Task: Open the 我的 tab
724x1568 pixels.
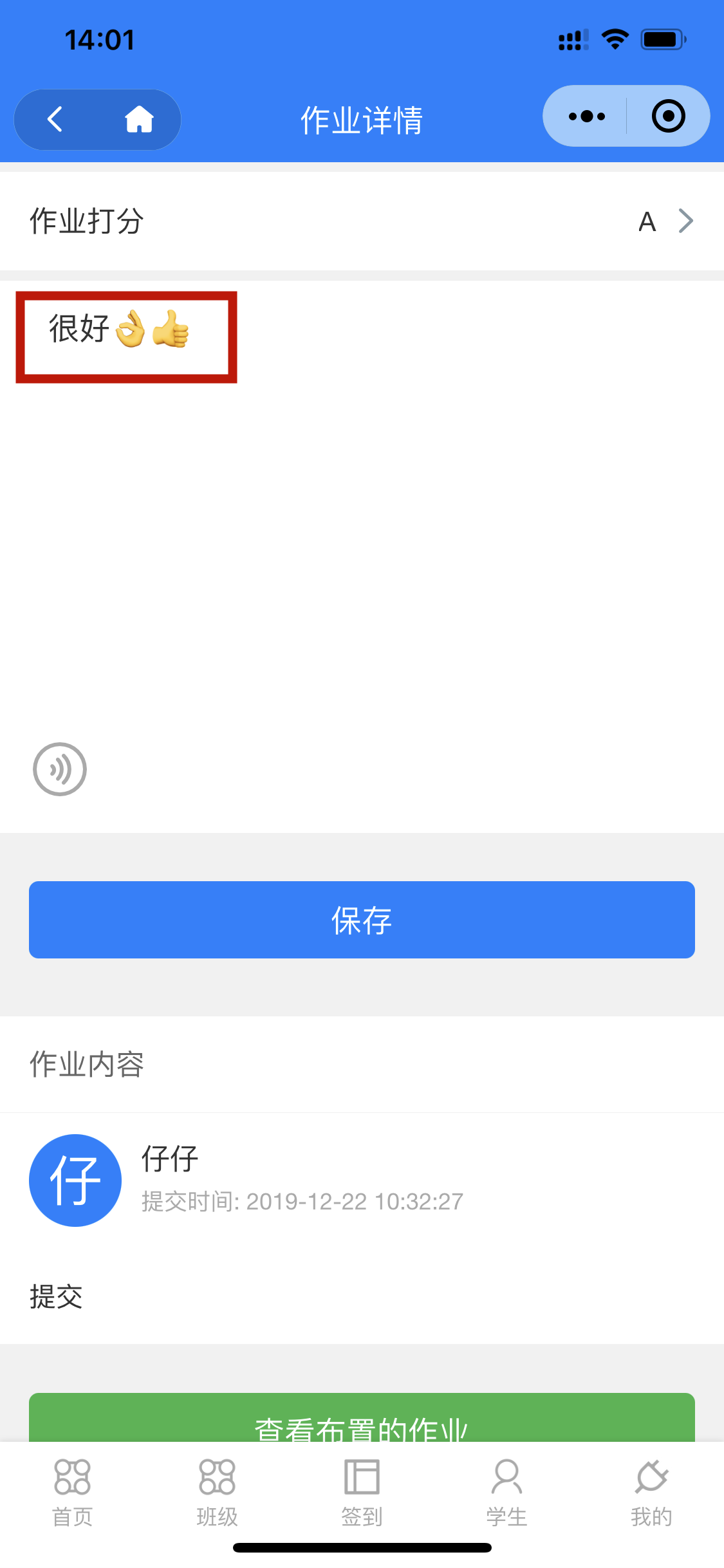Action: 651,1493
